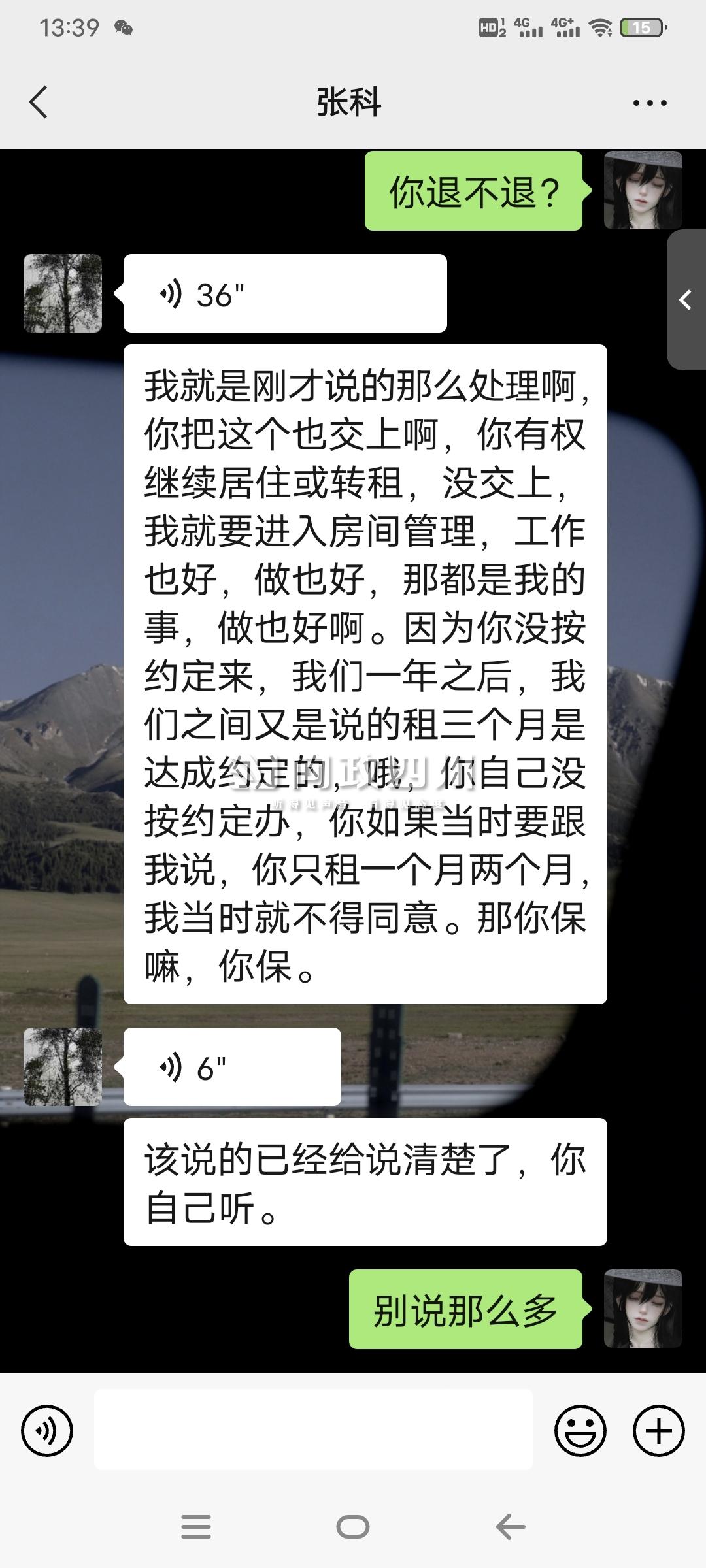Focus the message text field
This screenshot has height=1568, width=706.
[314, 1430]
